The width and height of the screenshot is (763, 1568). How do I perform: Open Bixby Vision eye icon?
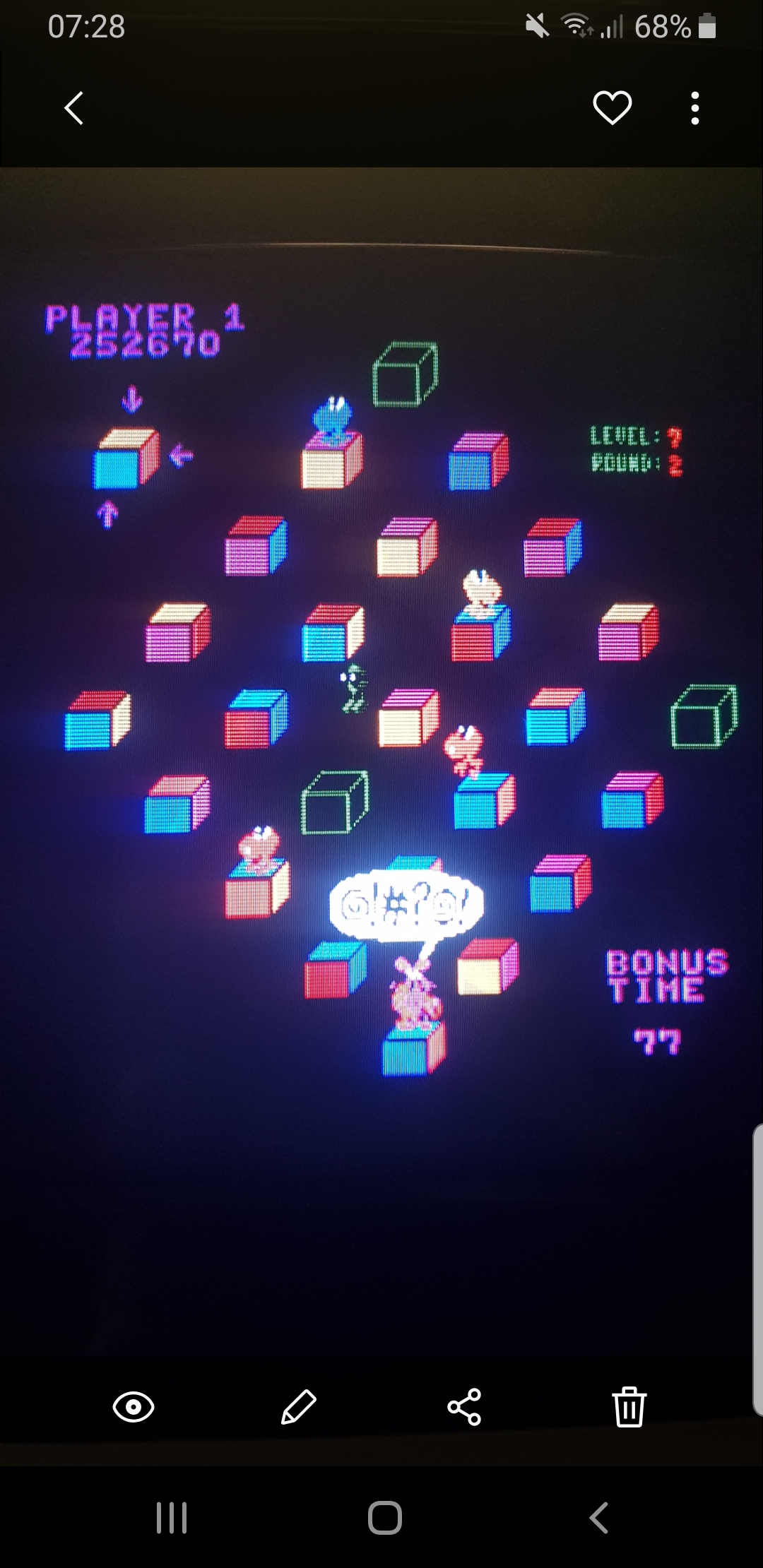pyautogui.click(x=134, y=1407)
